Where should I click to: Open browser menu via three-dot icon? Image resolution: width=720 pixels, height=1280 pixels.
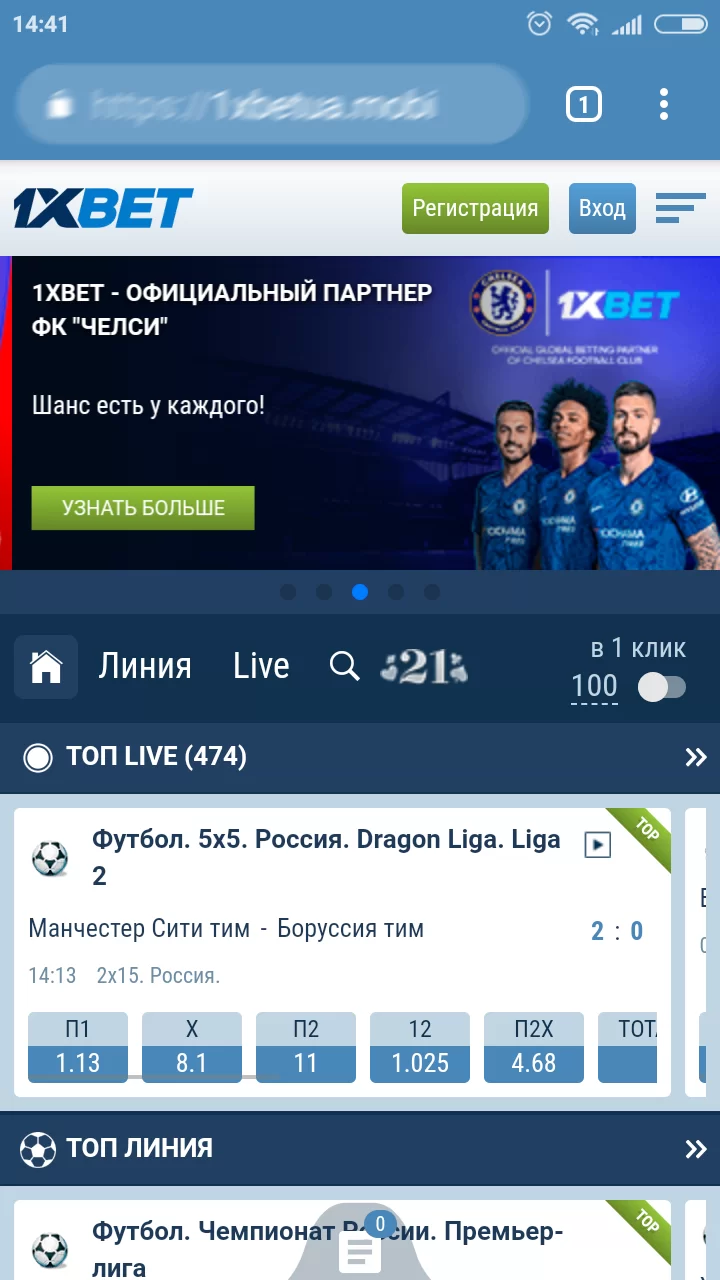click(663, 106)
